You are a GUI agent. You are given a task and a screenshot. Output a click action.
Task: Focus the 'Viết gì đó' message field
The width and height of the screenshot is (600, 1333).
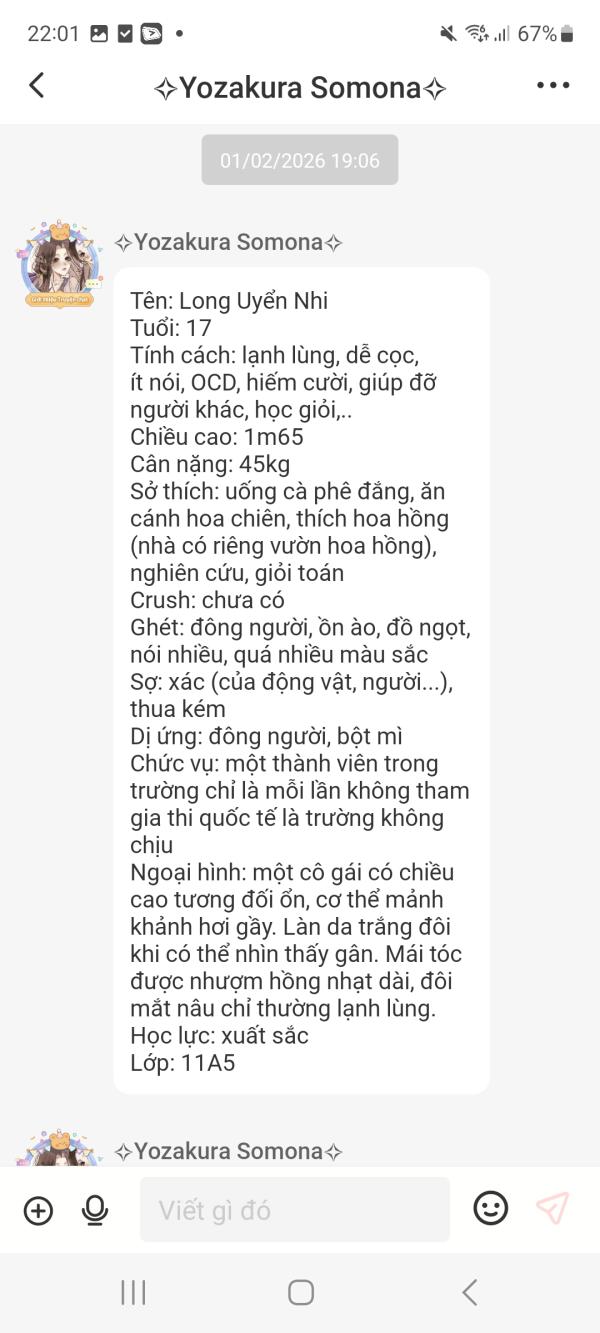click(x=295, y=1210)
